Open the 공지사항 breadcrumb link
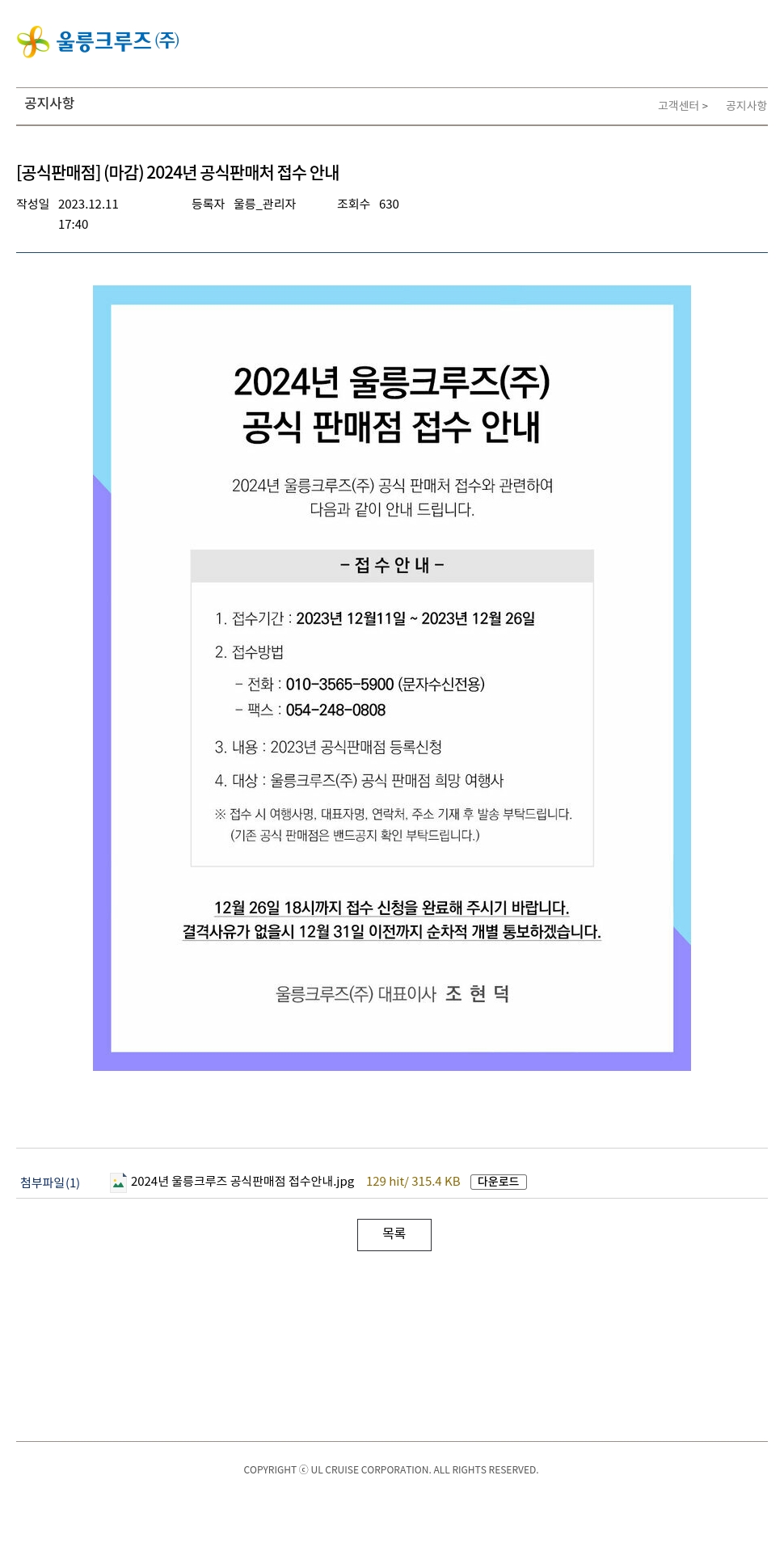 pyautogui.click(x=745, y=106)
